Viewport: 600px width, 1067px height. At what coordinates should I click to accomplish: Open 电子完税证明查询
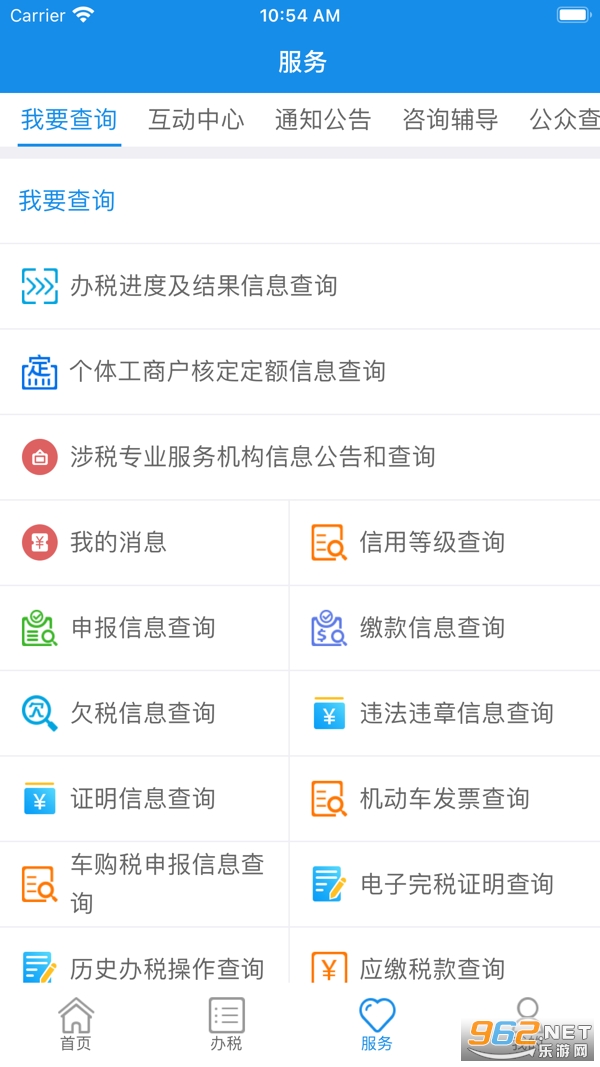click(456, 884)
